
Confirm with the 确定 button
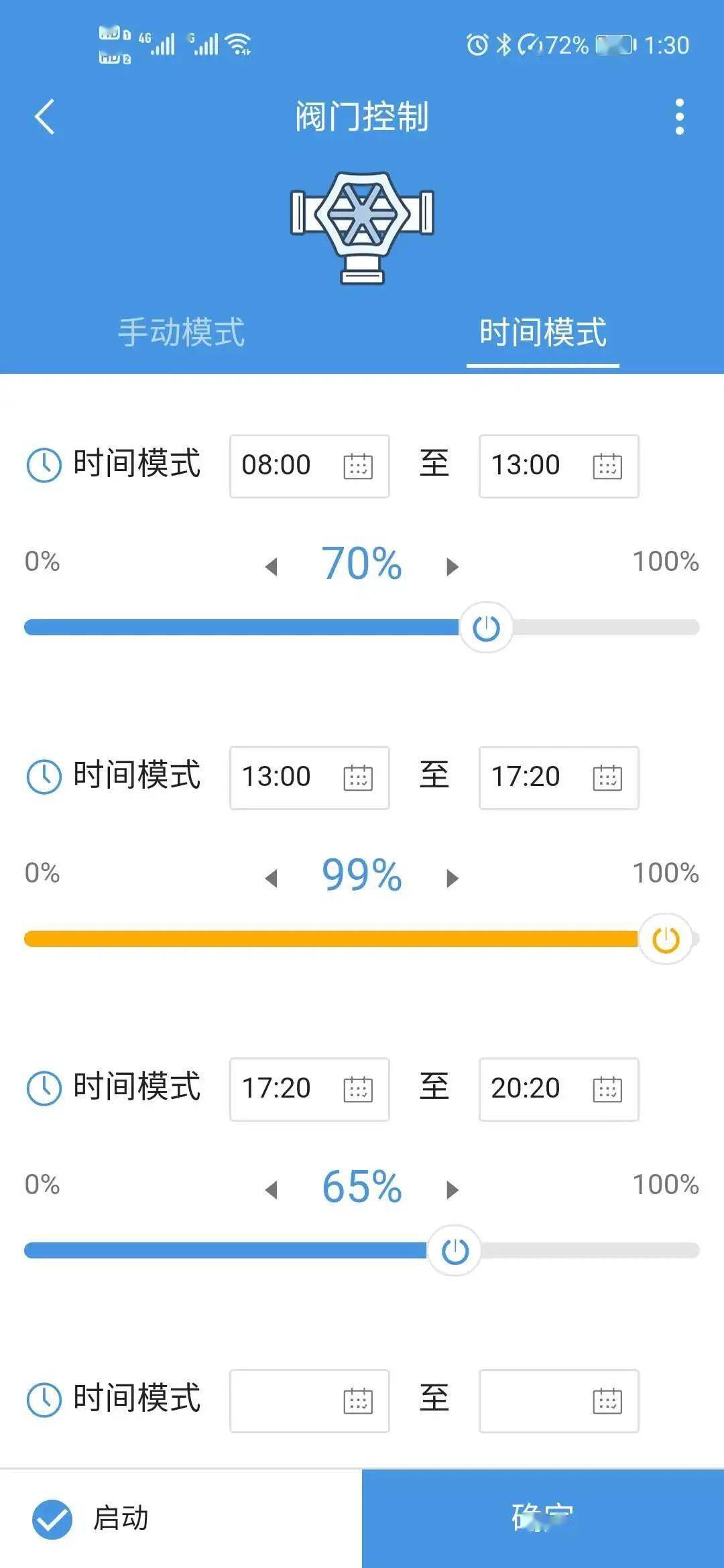tap(542, 1518)
